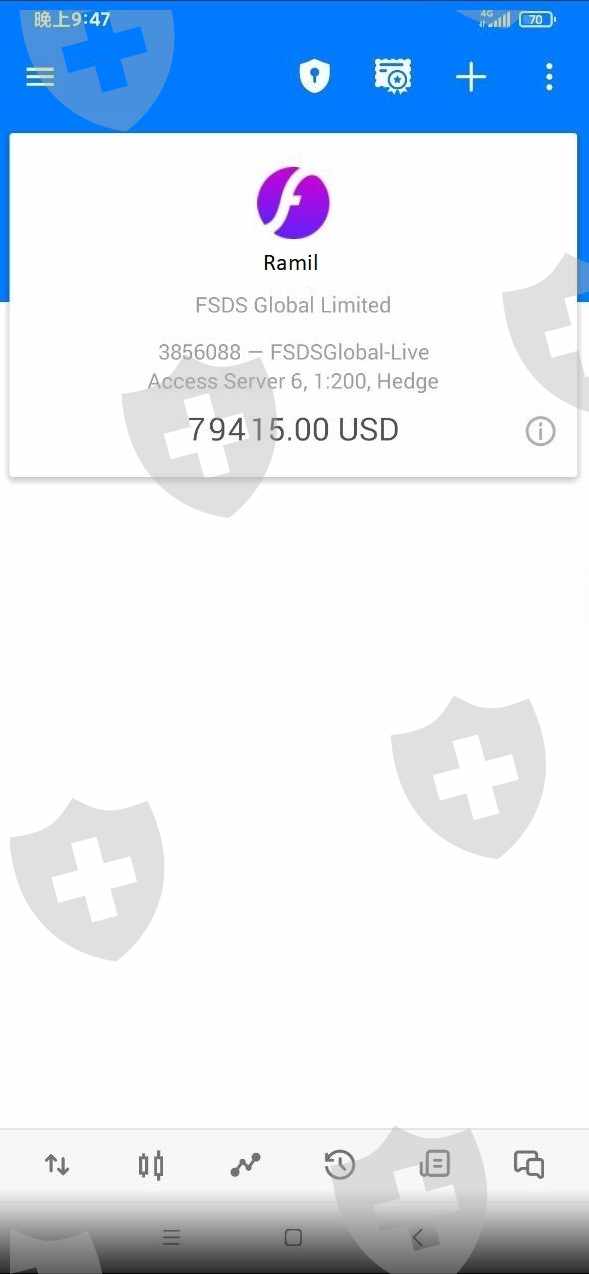Switch to the quotes arrows tab

(x=57, y=1165)
